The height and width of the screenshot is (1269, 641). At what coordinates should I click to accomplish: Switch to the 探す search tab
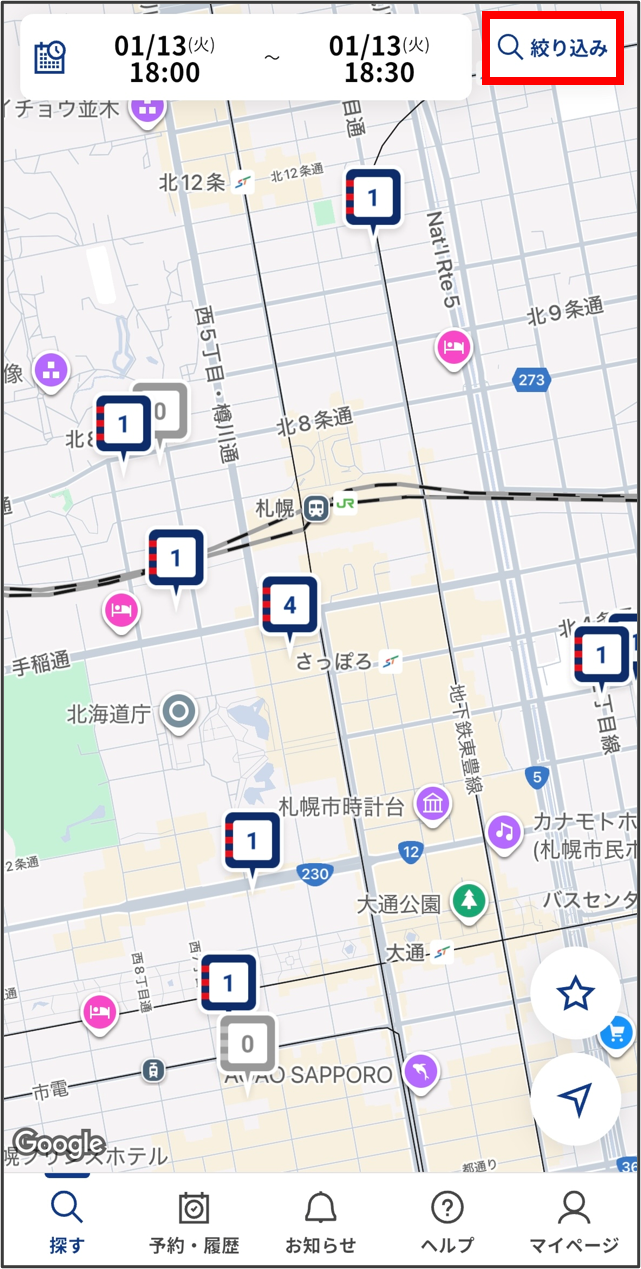(67, 1222)
